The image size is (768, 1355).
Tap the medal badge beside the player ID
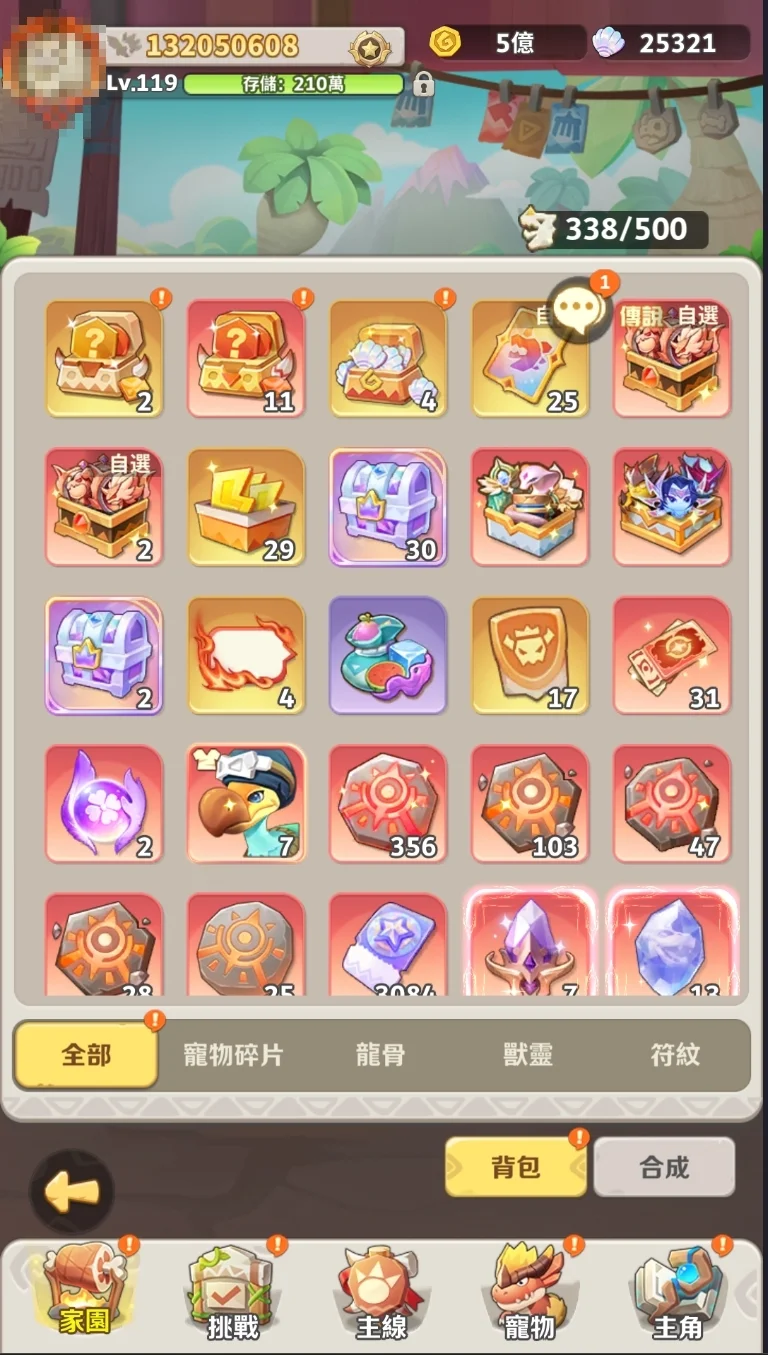point(368,47)
